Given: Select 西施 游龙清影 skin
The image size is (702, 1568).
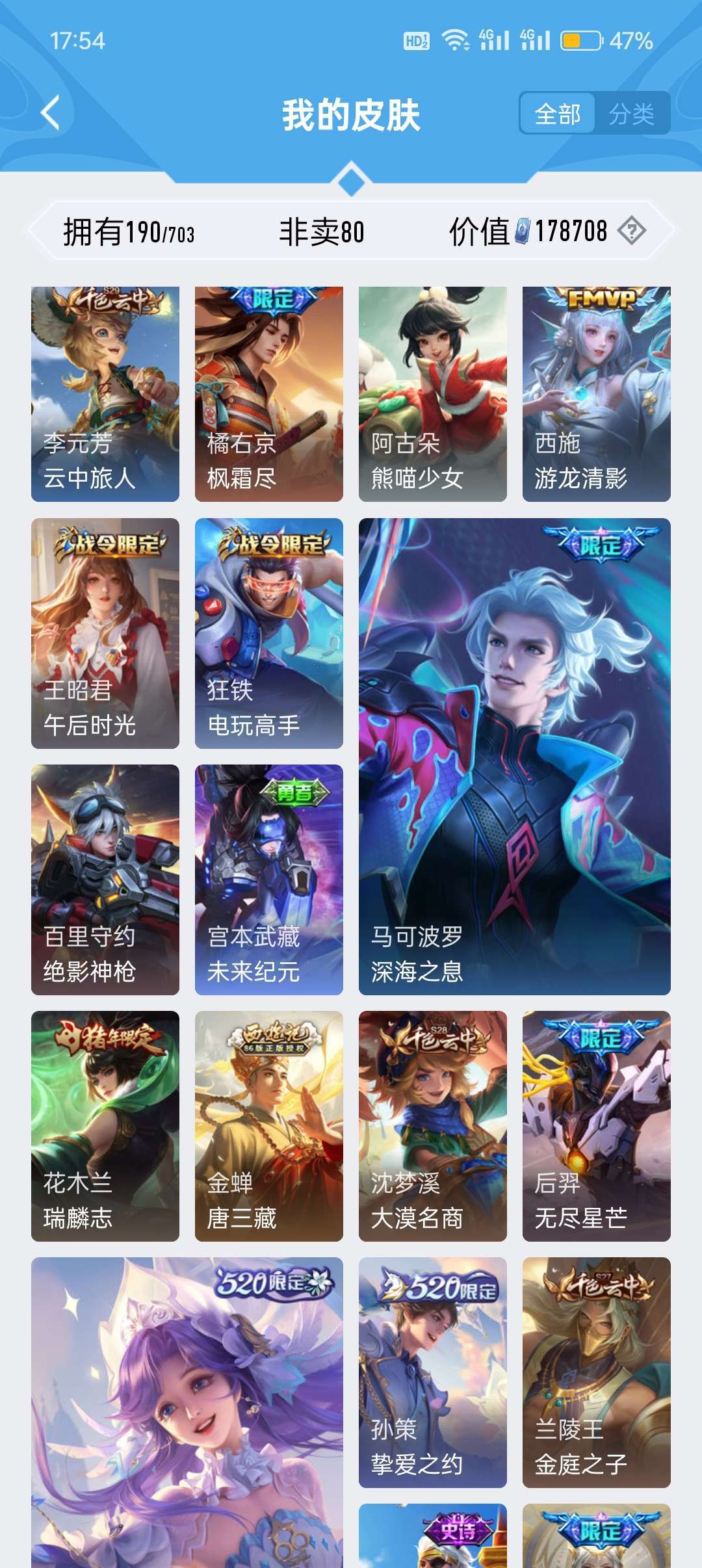Looking at the screenshot, I should pyautogui.click(x=597, y=394).
